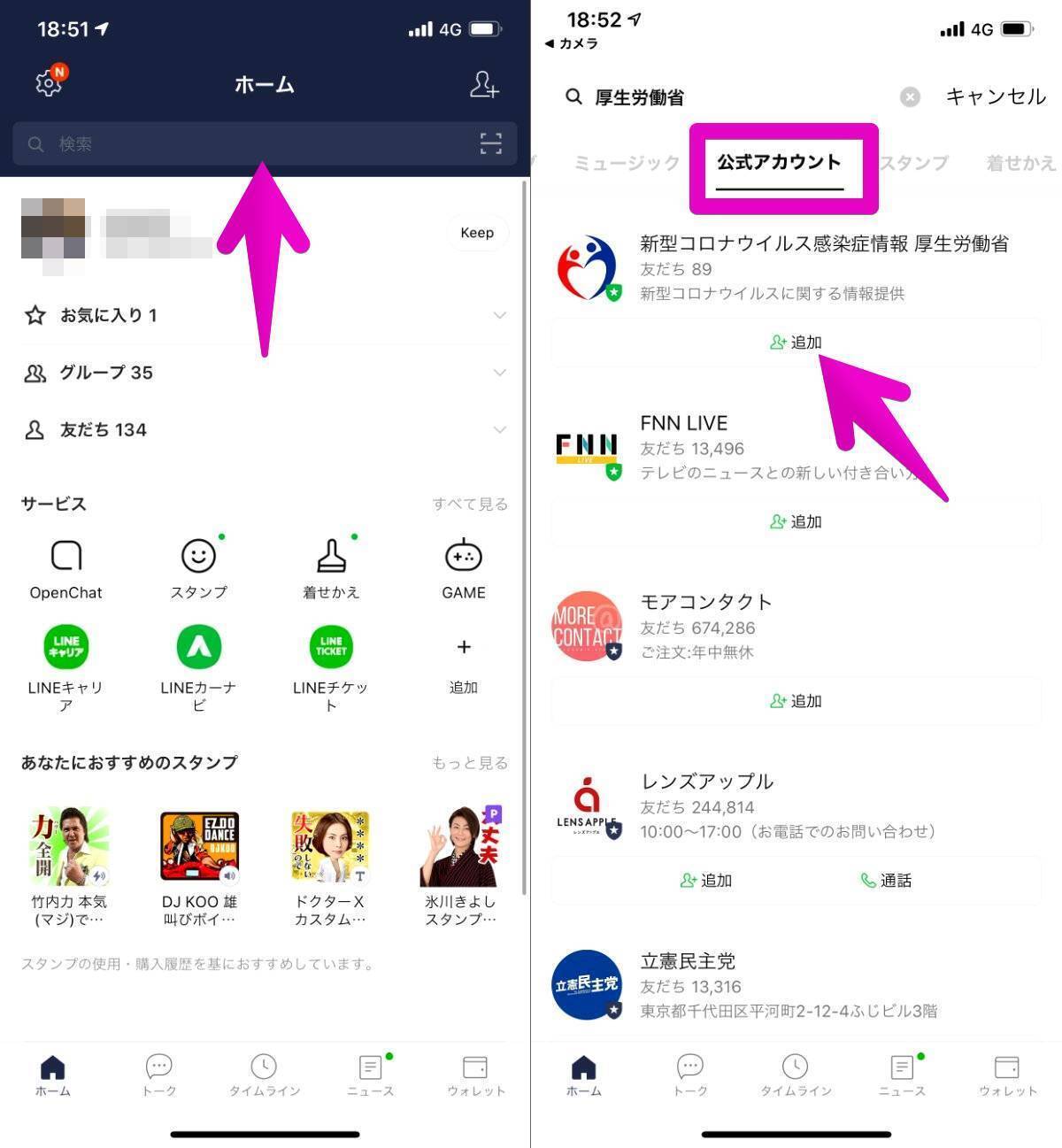Open the LINEカーナビ service
Viewport: 1062px width, 1148px height.
click(x=198, y=664)
